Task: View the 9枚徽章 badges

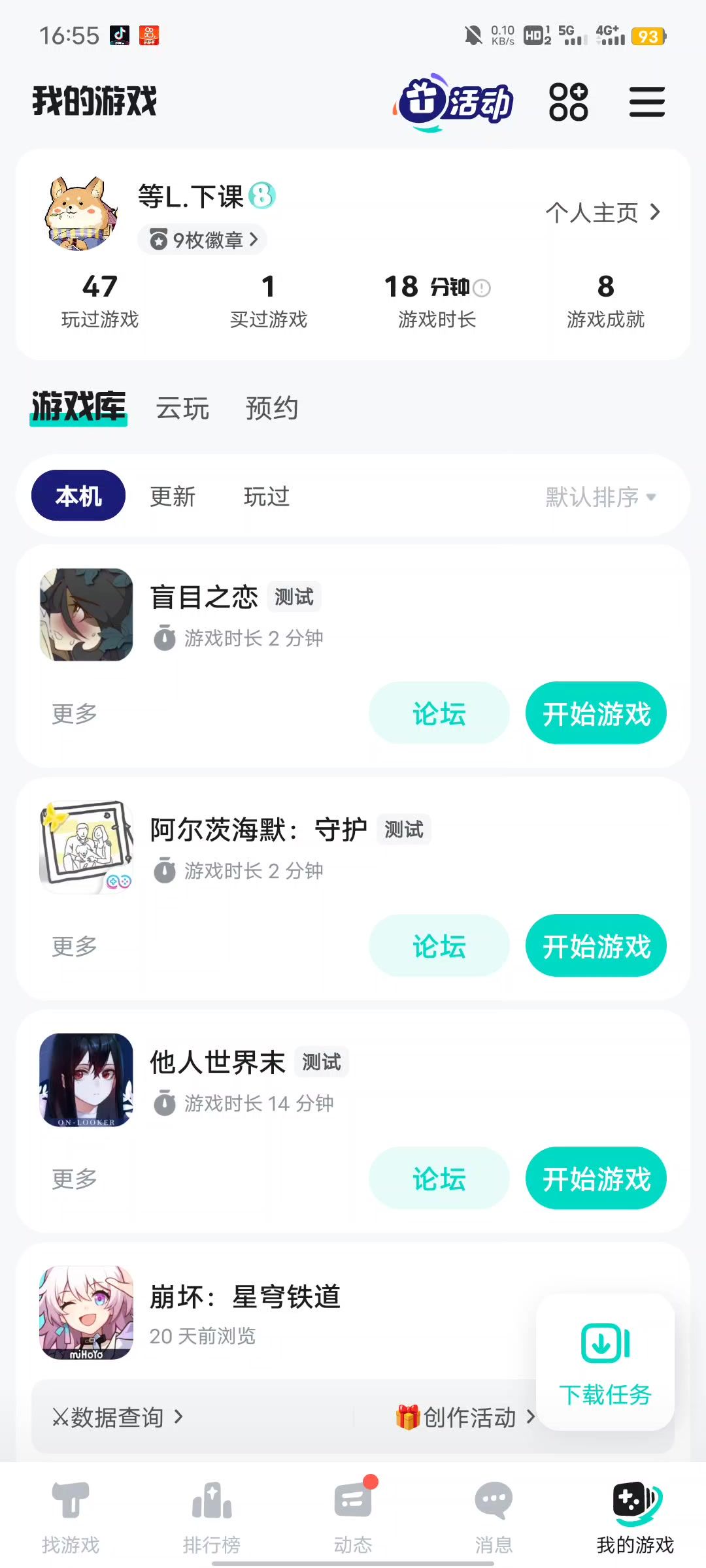Action: click(x=203, y=240)
